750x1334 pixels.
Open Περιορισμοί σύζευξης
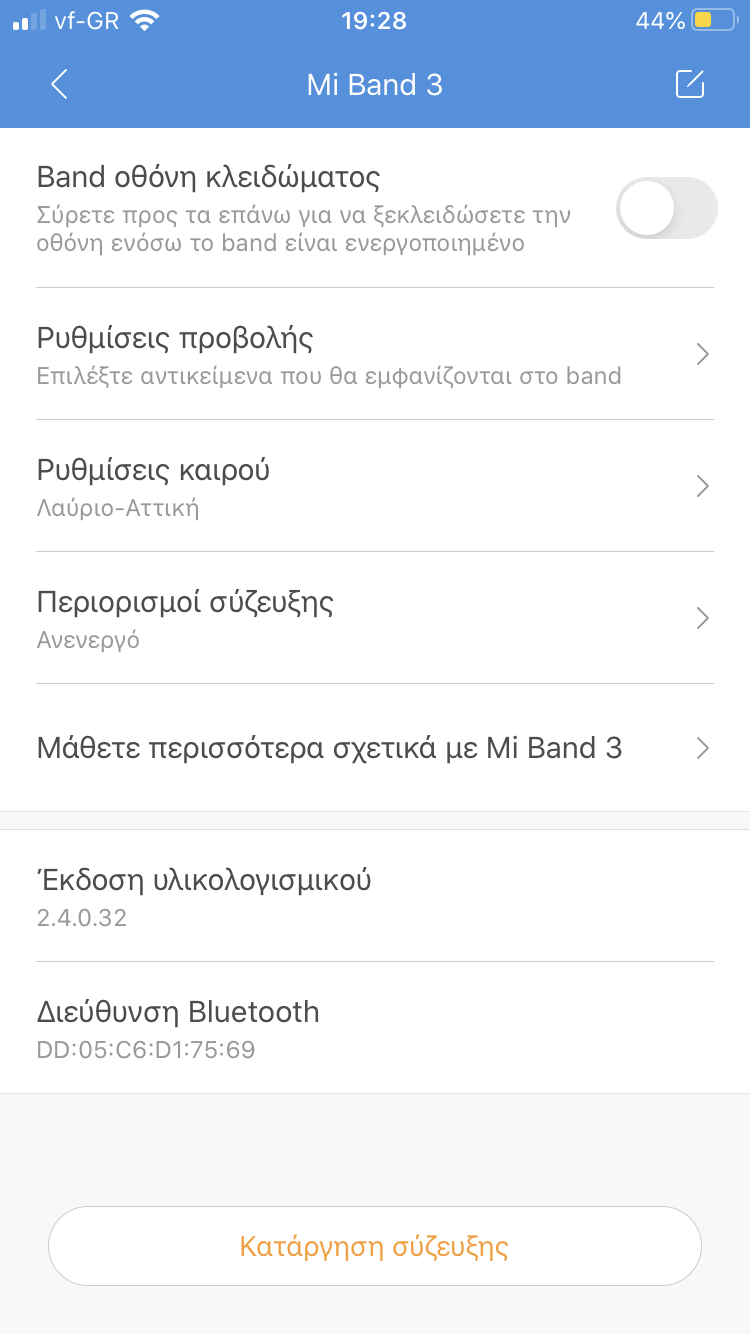pyautogui.click(x=374, y=618)
